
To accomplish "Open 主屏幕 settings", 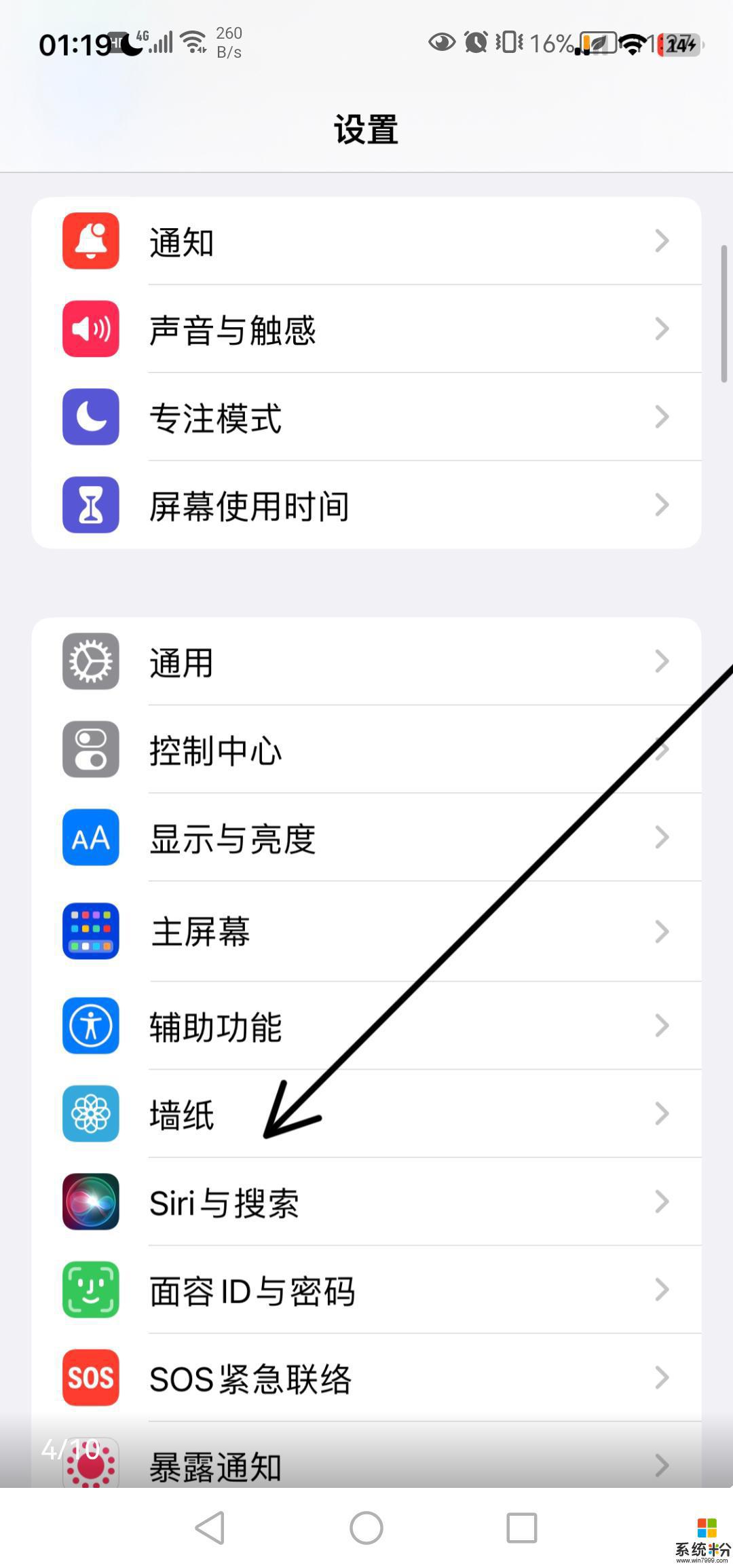I will point(366,931).
